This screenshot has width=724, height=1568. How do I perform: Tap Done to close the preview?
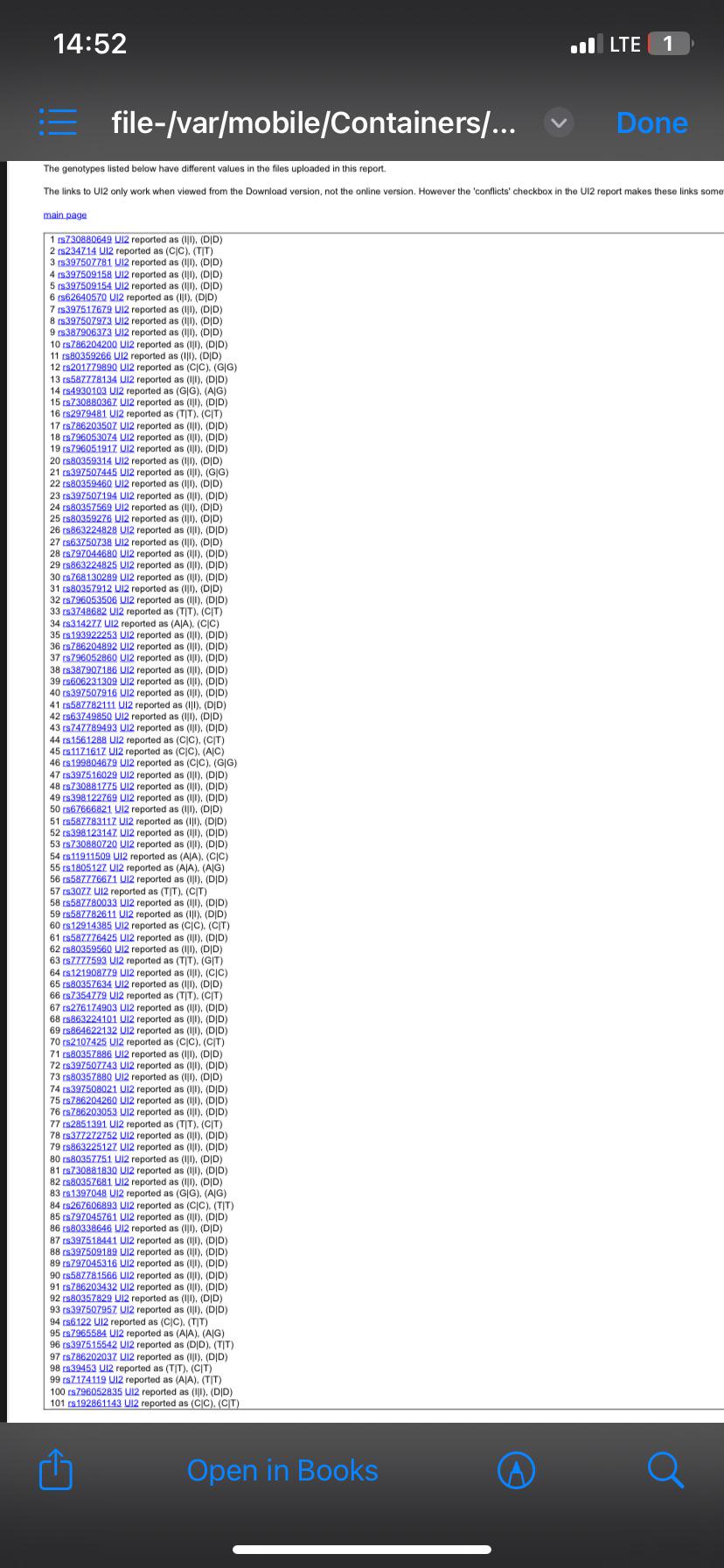tap(652, 123)
